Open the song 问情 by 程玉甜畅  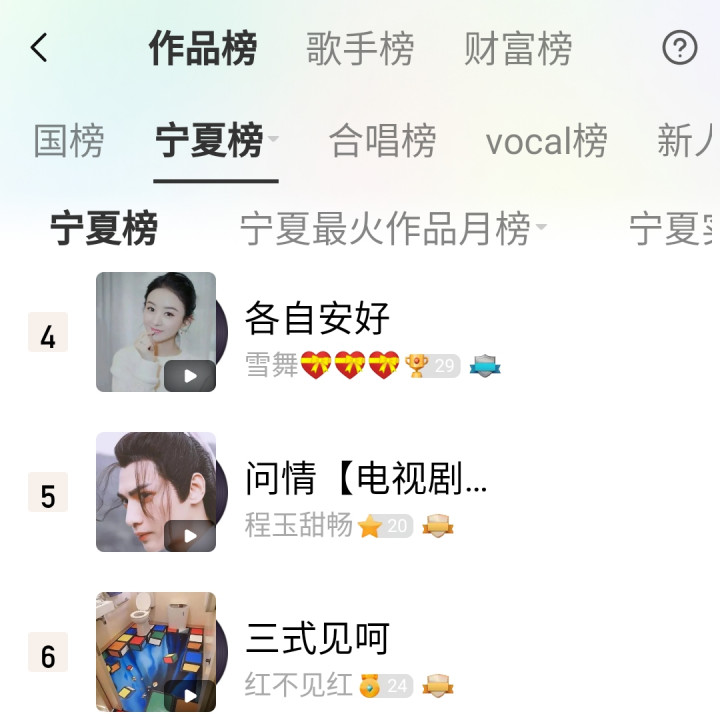[366, 479]
